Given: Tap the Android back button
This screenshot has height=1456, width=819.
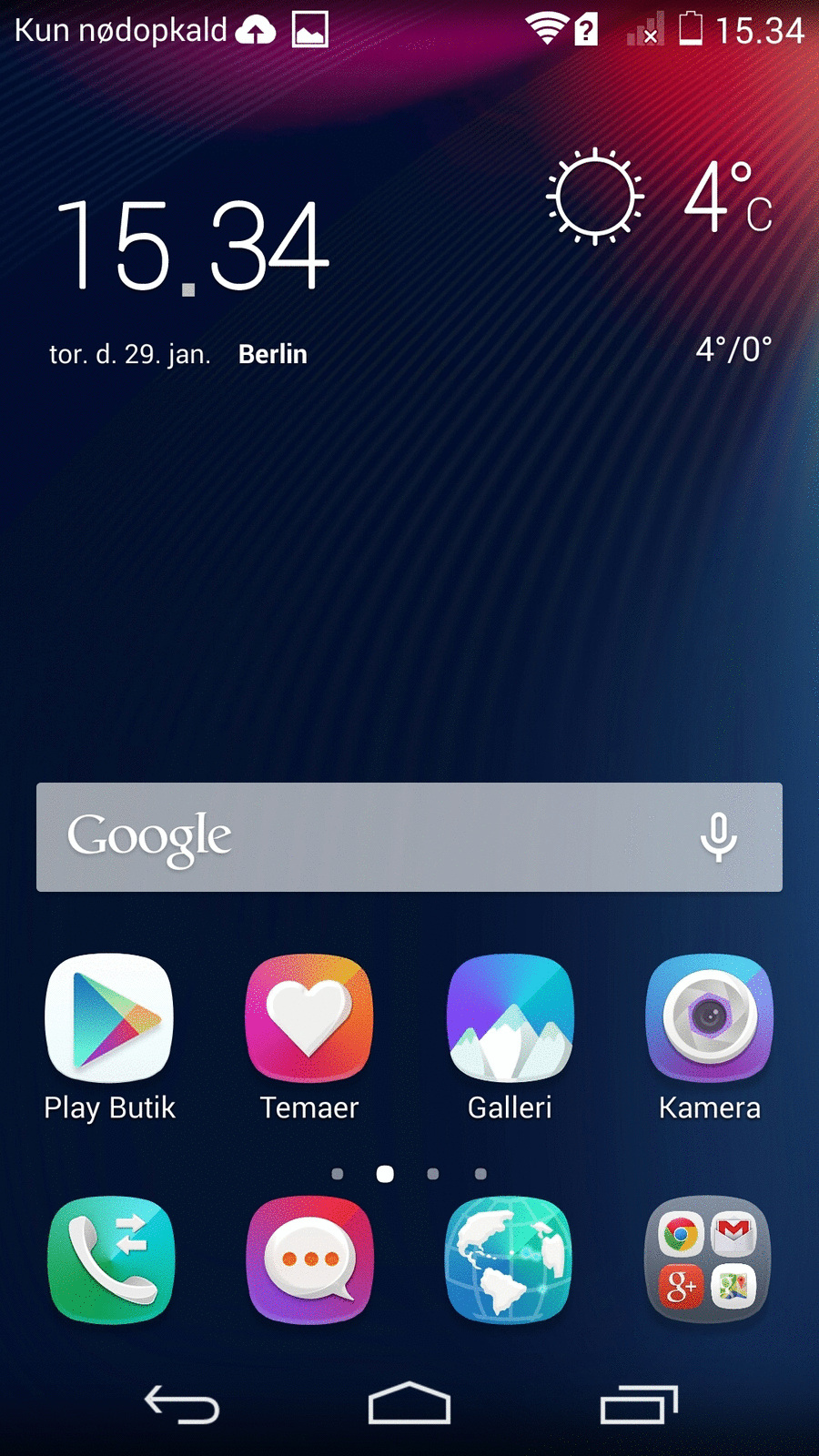Looking at the screenshot, I should point(182,1404).
